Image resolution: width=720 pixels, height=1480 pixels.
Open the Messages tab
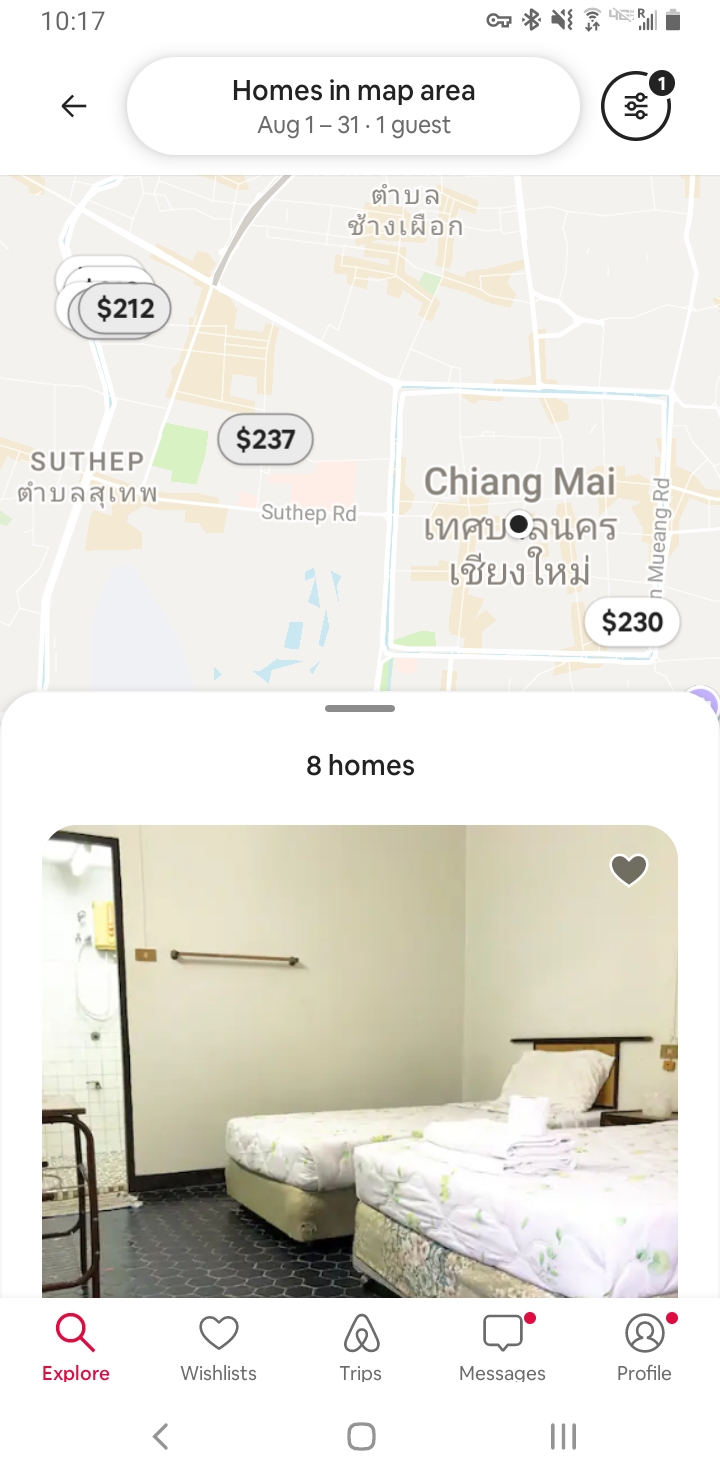click(x=502, y=1347)
